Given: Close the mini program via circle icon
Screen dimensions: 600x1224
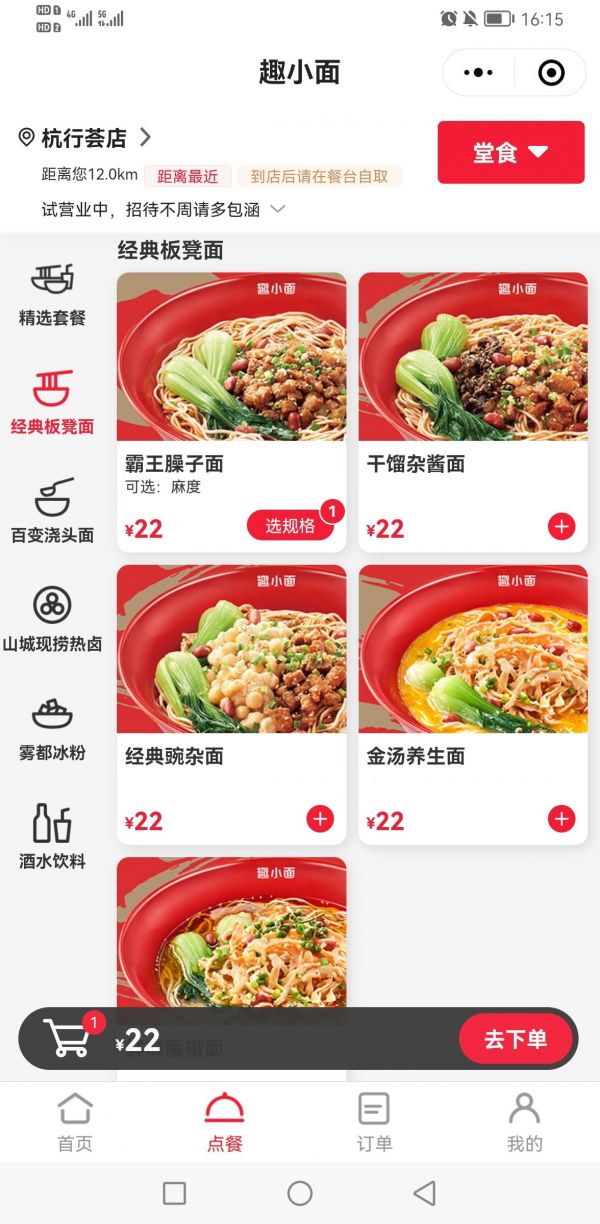Looking at the screenshot, I should [551, 72].
